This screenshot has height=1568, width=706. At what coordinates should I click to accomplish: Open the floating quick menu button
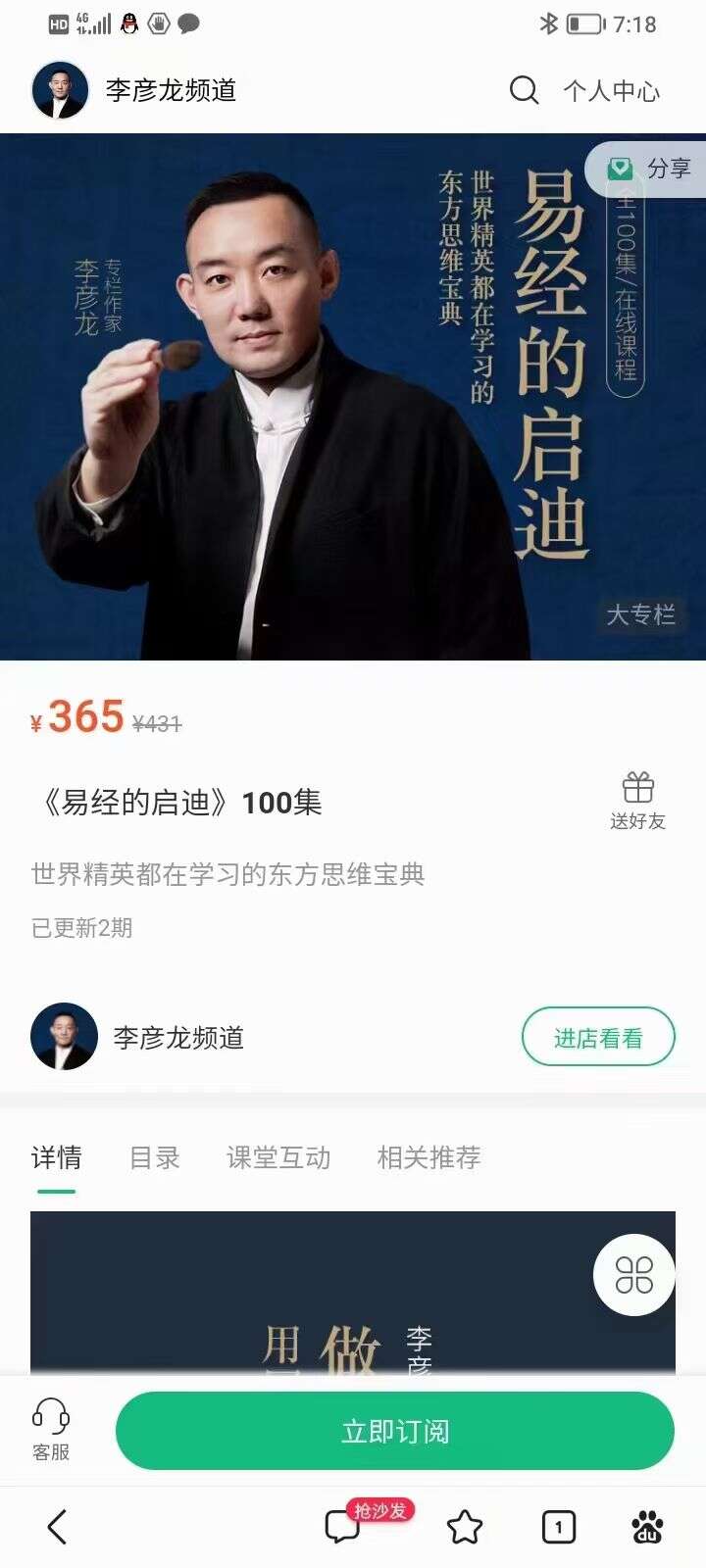633,1275
